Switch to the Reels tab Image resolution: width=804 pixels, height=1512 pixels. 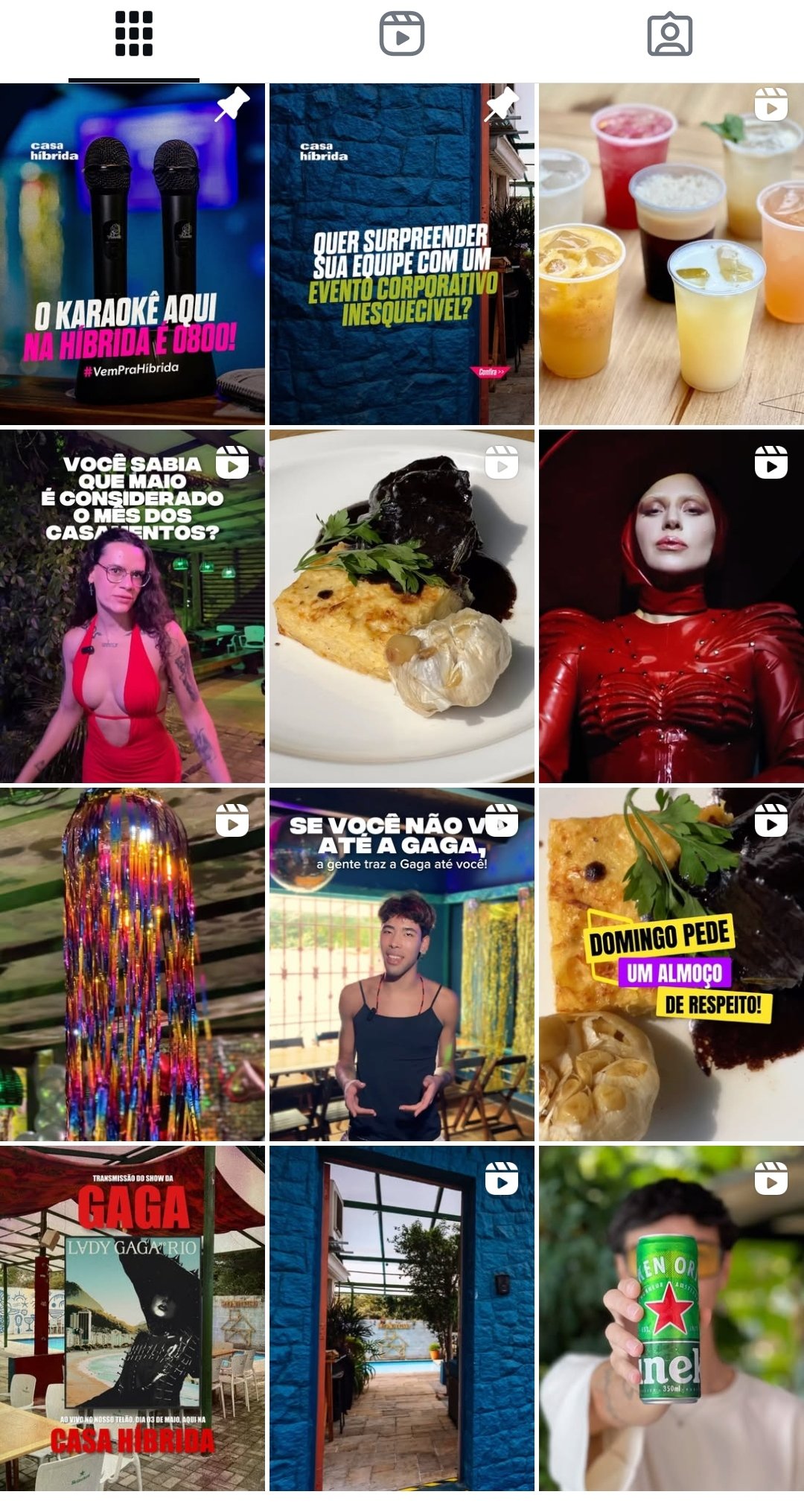tap(402, 34)
